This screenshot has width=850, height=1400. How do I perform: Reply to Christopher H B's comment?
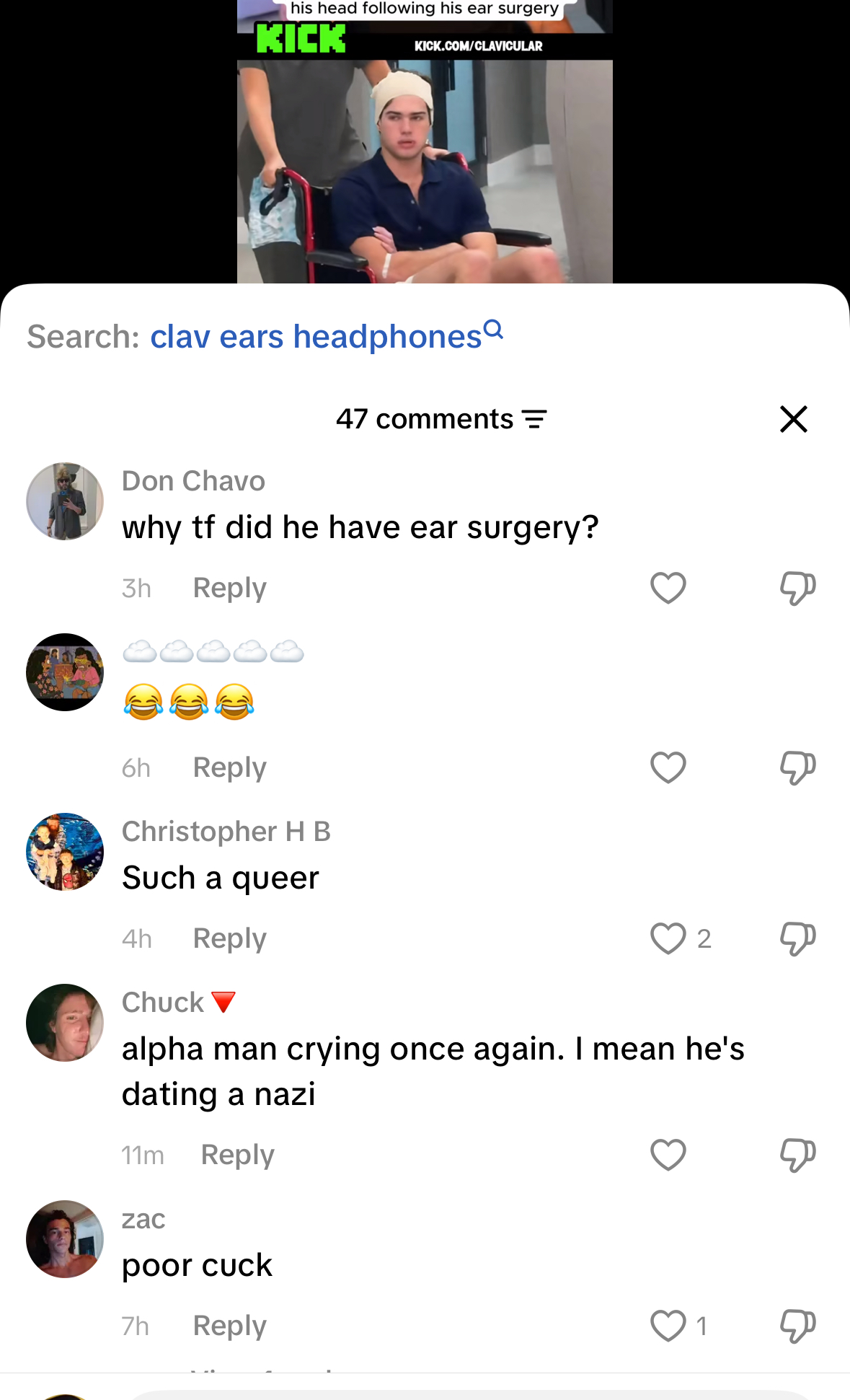229,938
